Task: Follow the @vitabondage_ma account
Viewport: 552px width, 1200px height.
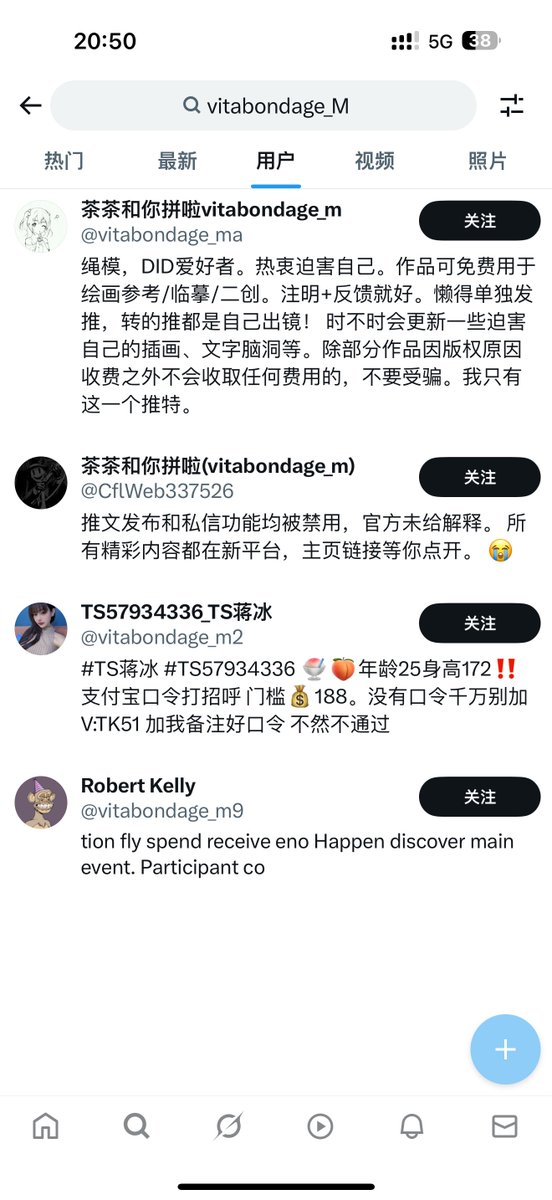Action: 480,221
